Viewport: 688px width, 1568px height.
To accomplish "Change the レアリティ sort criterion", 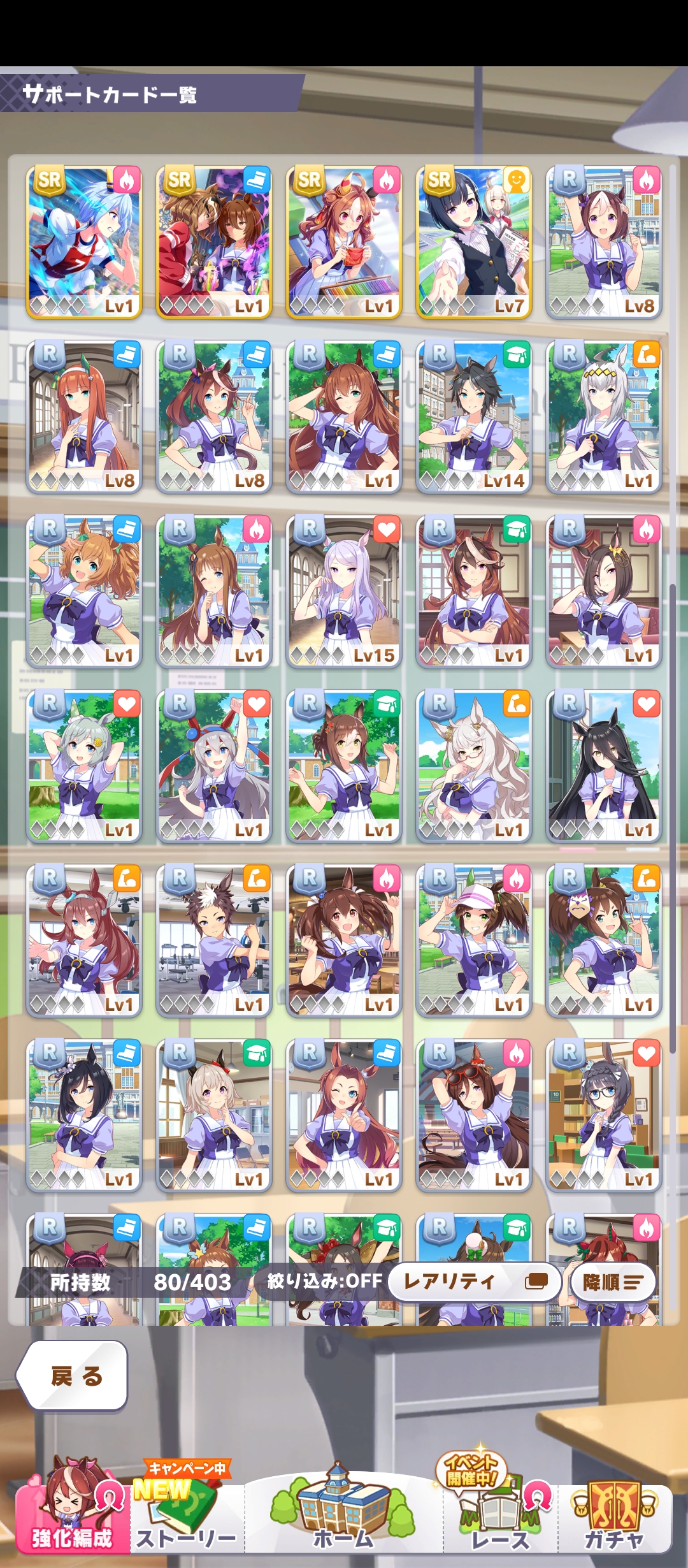I will [474, 1281].
